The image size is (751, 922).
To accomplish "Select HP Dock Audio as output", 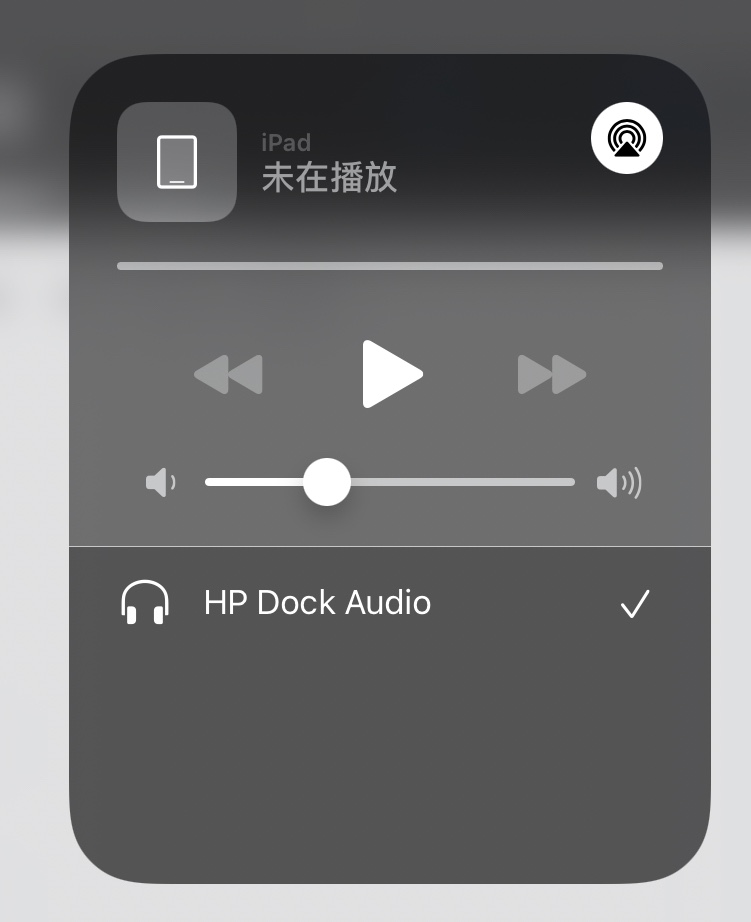I will [x=317, y=603].
